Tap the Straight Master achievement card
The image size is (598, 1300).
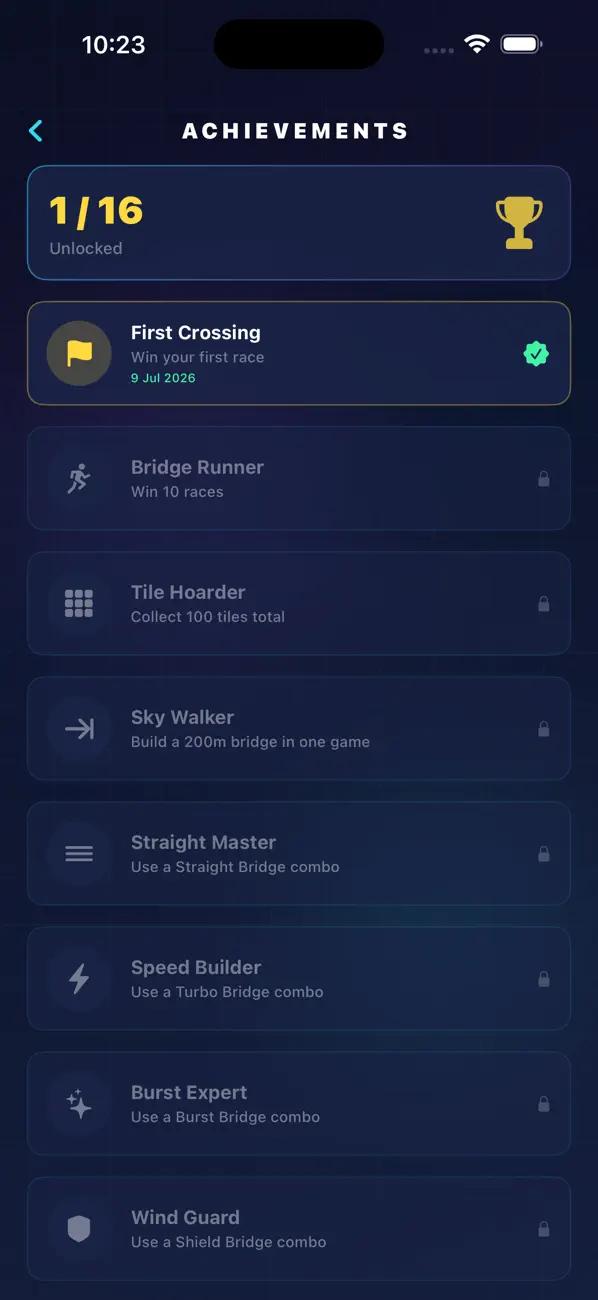[x=299, y=853]
